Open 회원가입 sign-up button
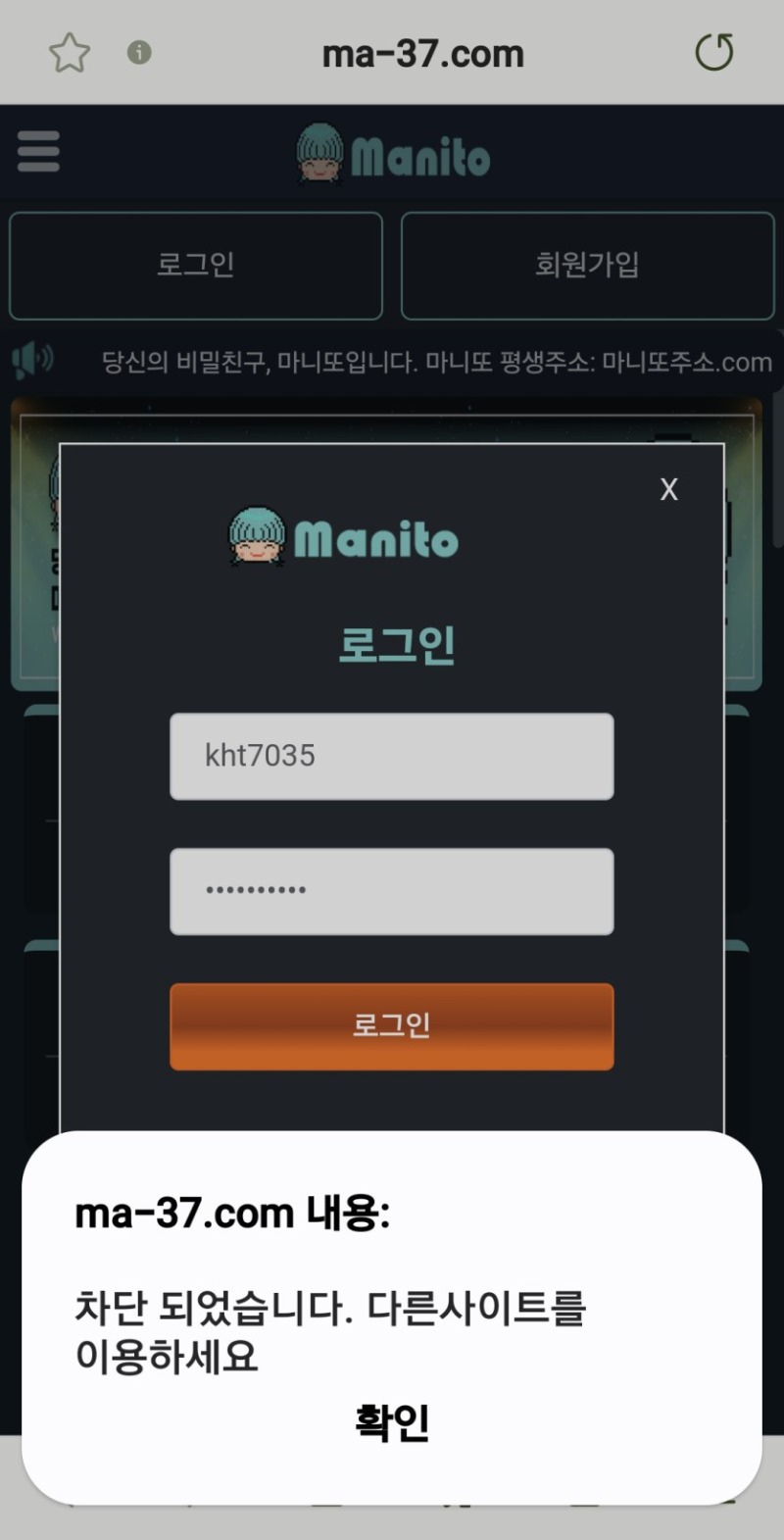This screenshot has height=1540, width=784. [x=587, y=266]
